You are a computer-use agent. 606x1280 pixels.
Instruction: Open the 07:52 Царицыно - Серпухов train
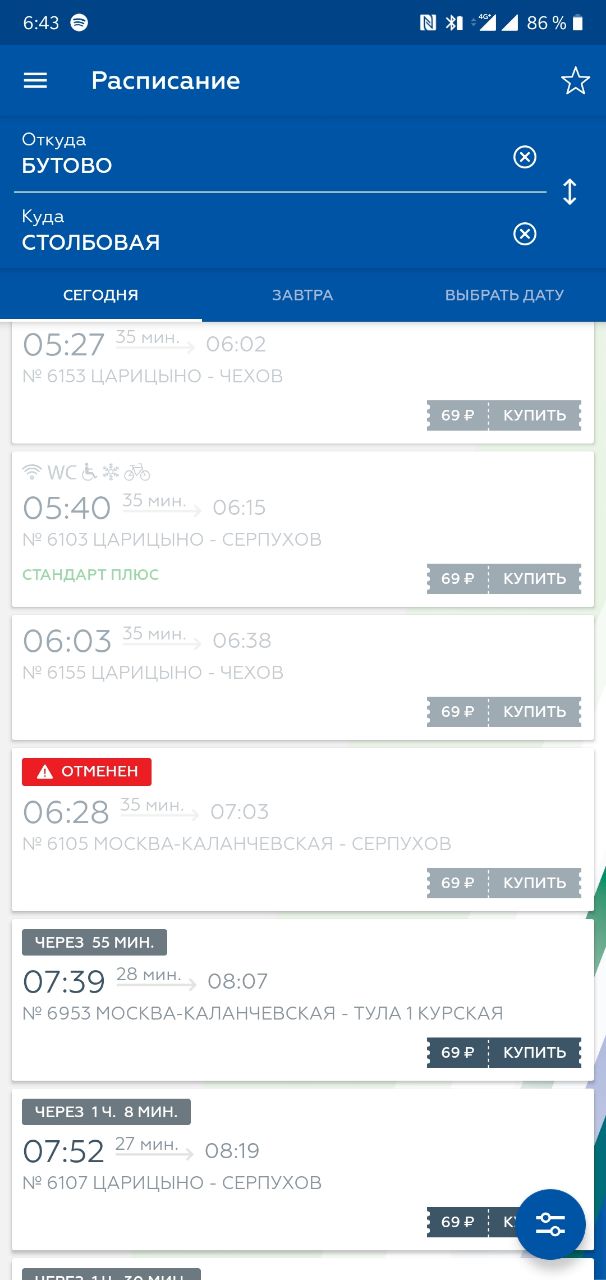(303, 1169)
